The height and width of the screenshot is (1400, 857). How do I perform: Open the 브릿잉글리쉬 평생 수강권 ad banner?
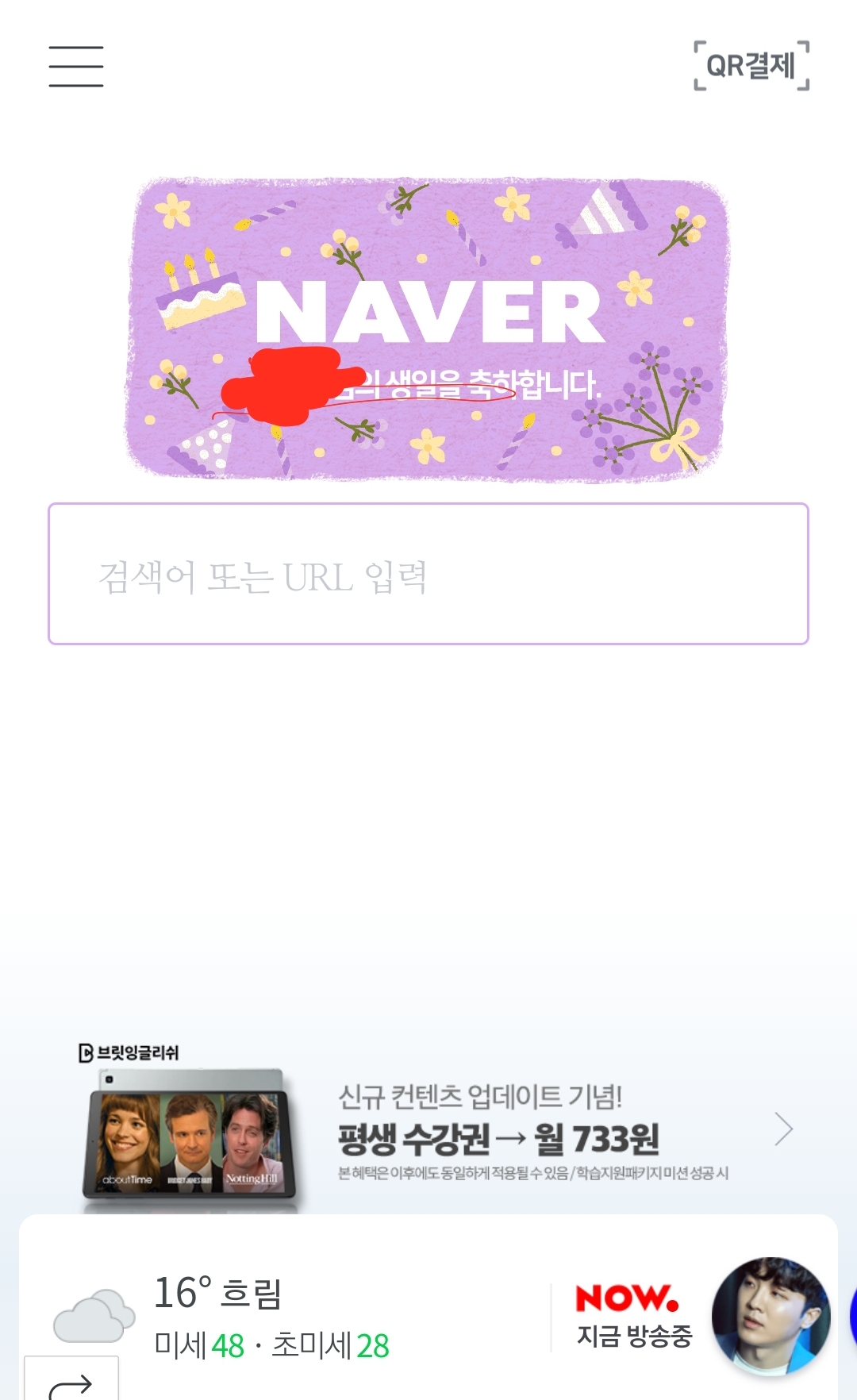(x=428, y=1127)
